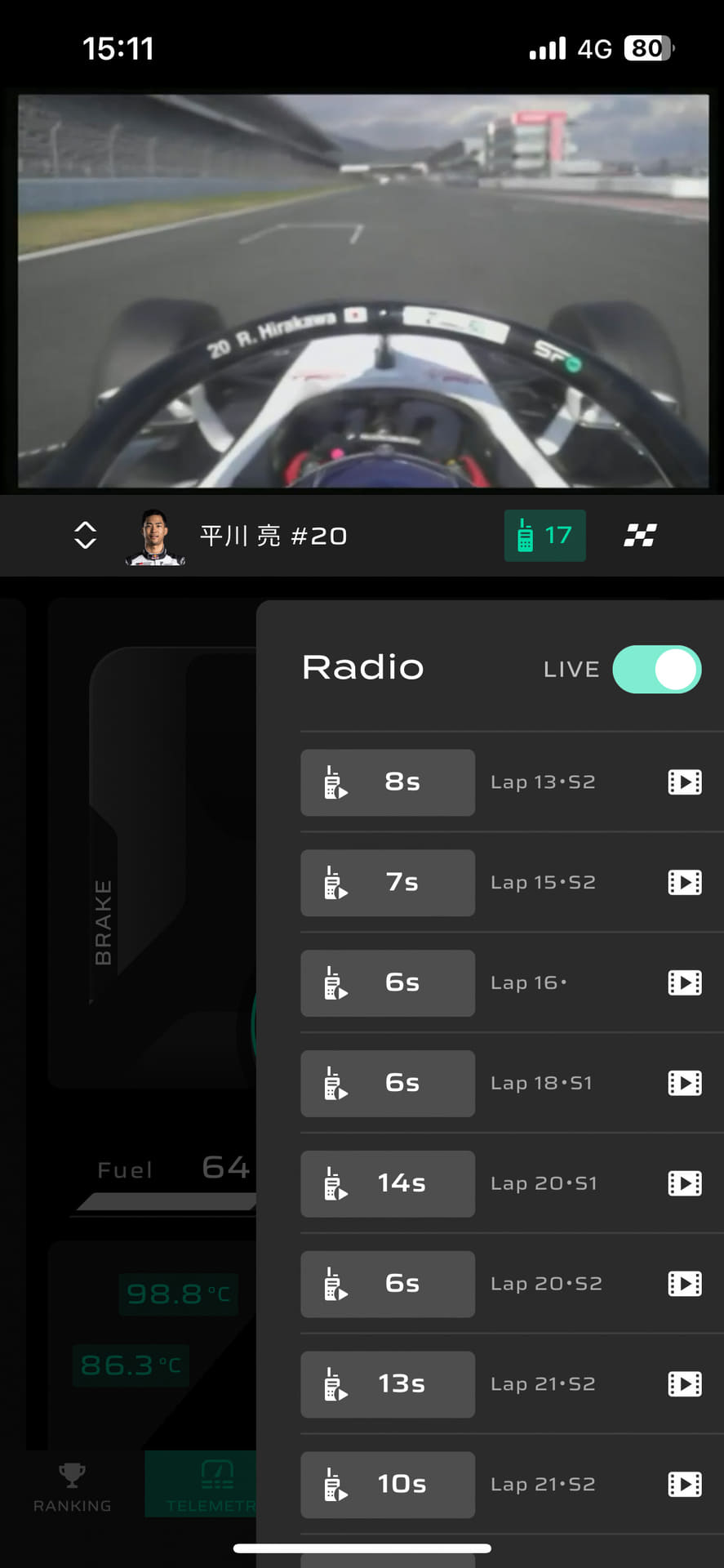Select the 13s radio message for Lap 21 S2
The height and width of the screenshot is (1568, 724).
point(387,1384)
